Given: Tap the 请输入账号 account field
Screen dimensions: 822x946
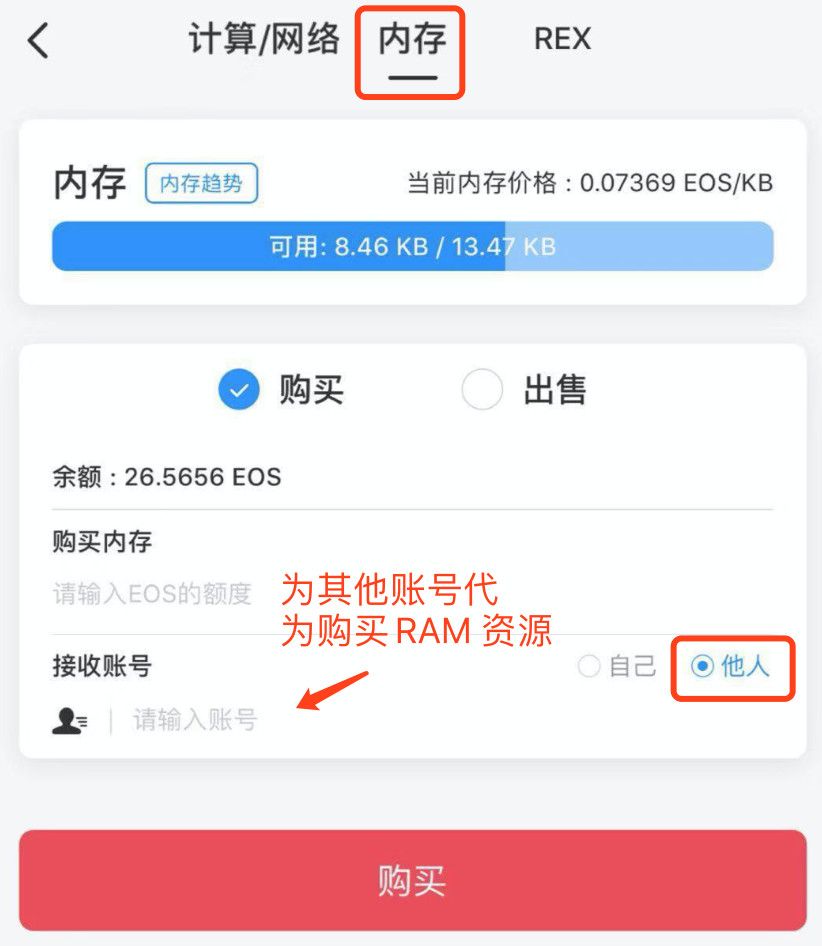Looking at the screenshot, I should click(x=300, y=719).
